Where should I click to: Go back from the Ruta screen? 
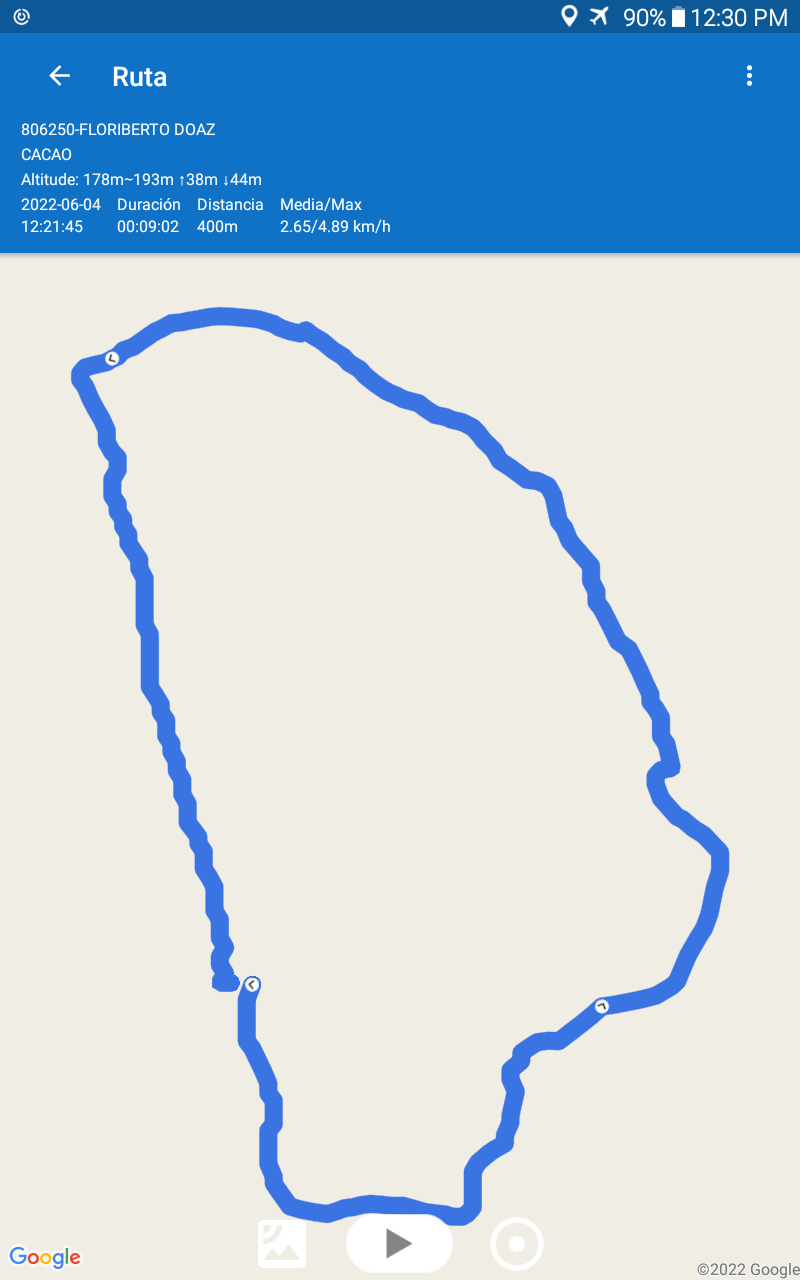(x=59, y=76)
